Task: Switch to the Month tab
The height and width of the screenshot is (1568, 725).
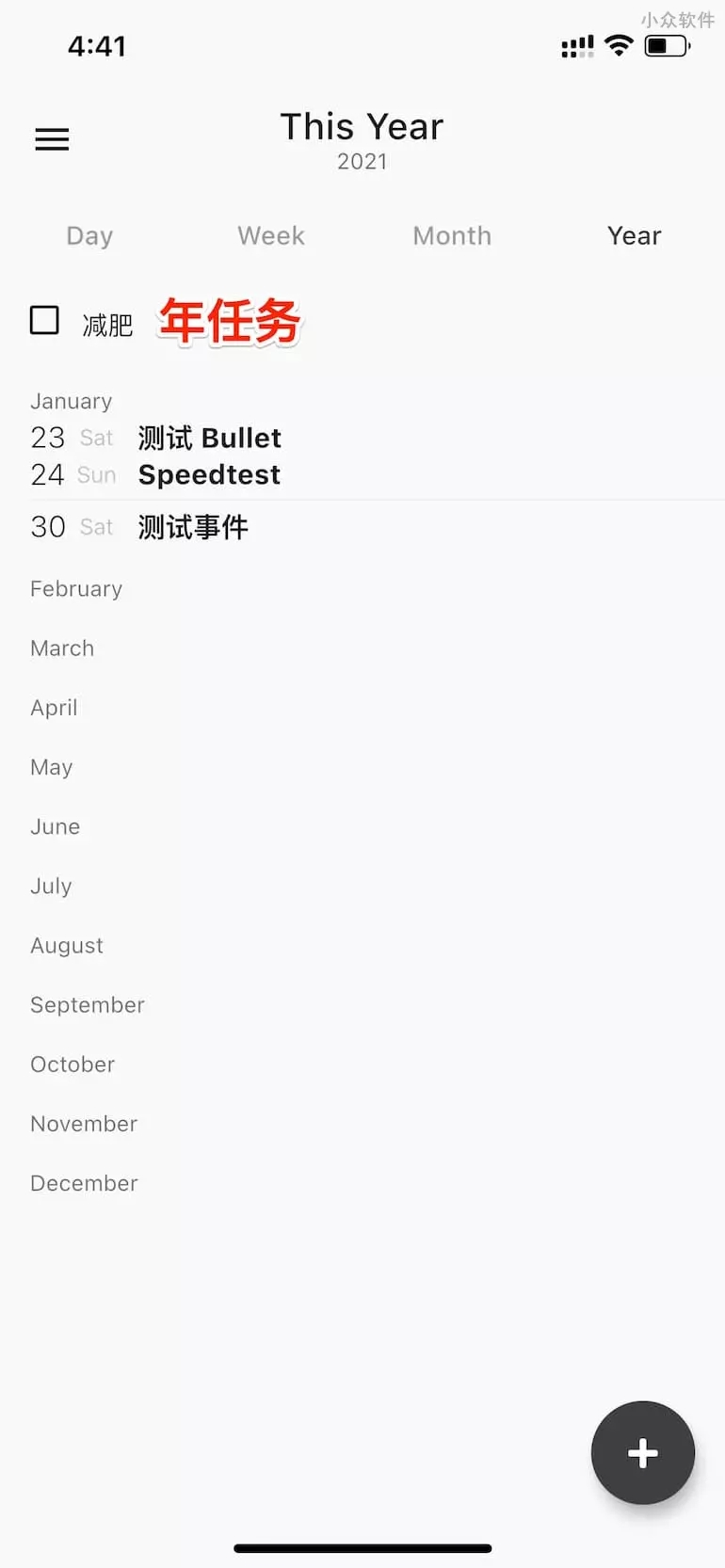Action: coord(452,235)
